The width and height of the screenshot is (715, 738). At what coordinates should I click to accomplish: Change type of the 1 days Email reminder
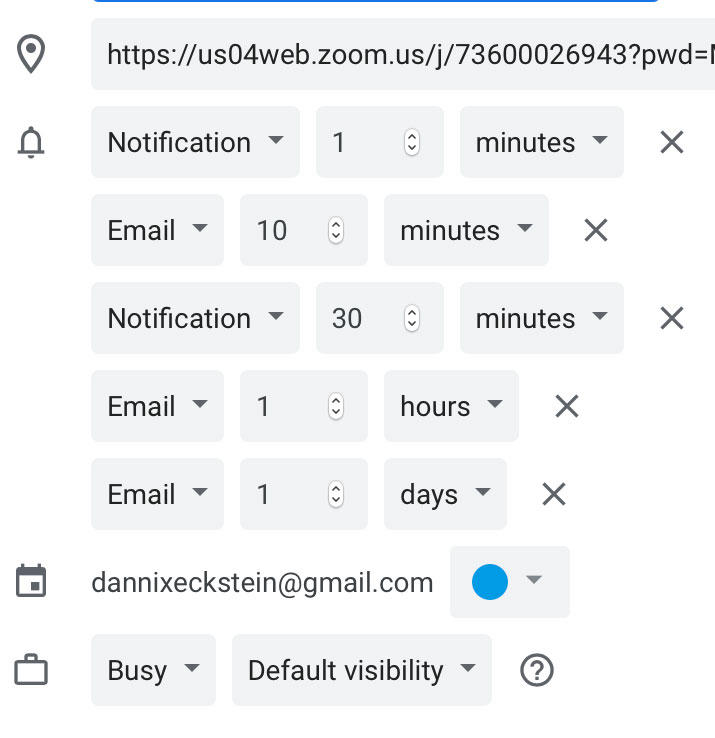tap(157, 494)
